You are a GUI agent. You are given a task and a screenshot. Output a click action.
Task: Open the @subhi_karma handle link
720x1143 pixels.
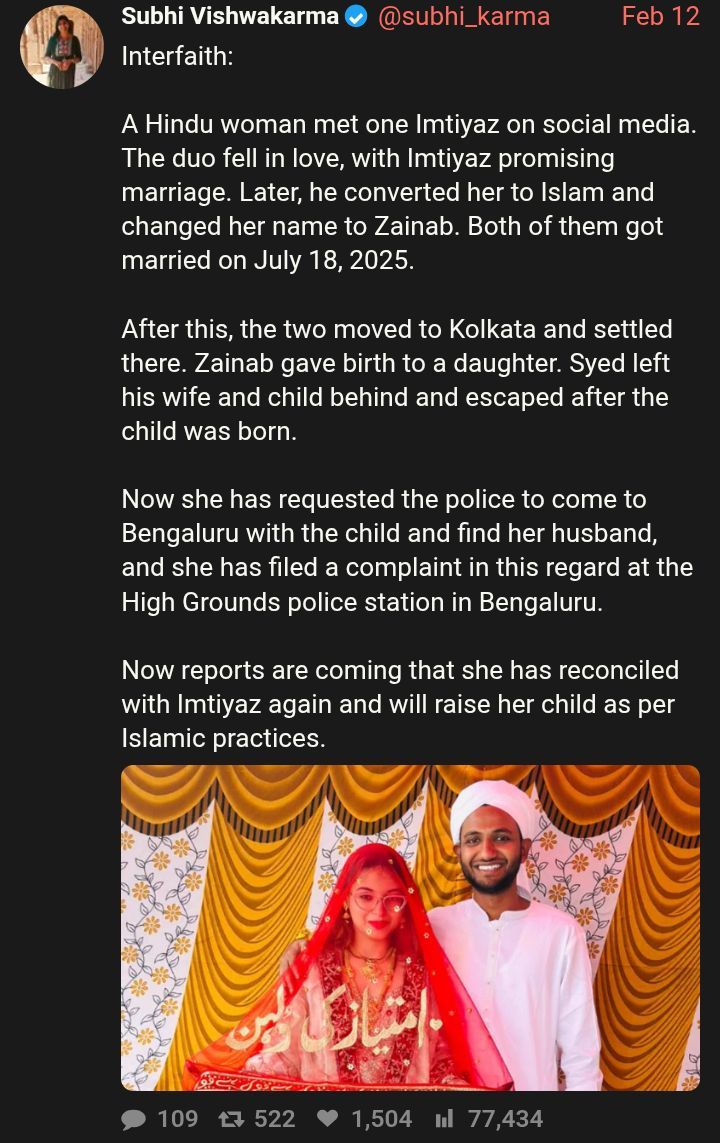(x=463, y=16)
